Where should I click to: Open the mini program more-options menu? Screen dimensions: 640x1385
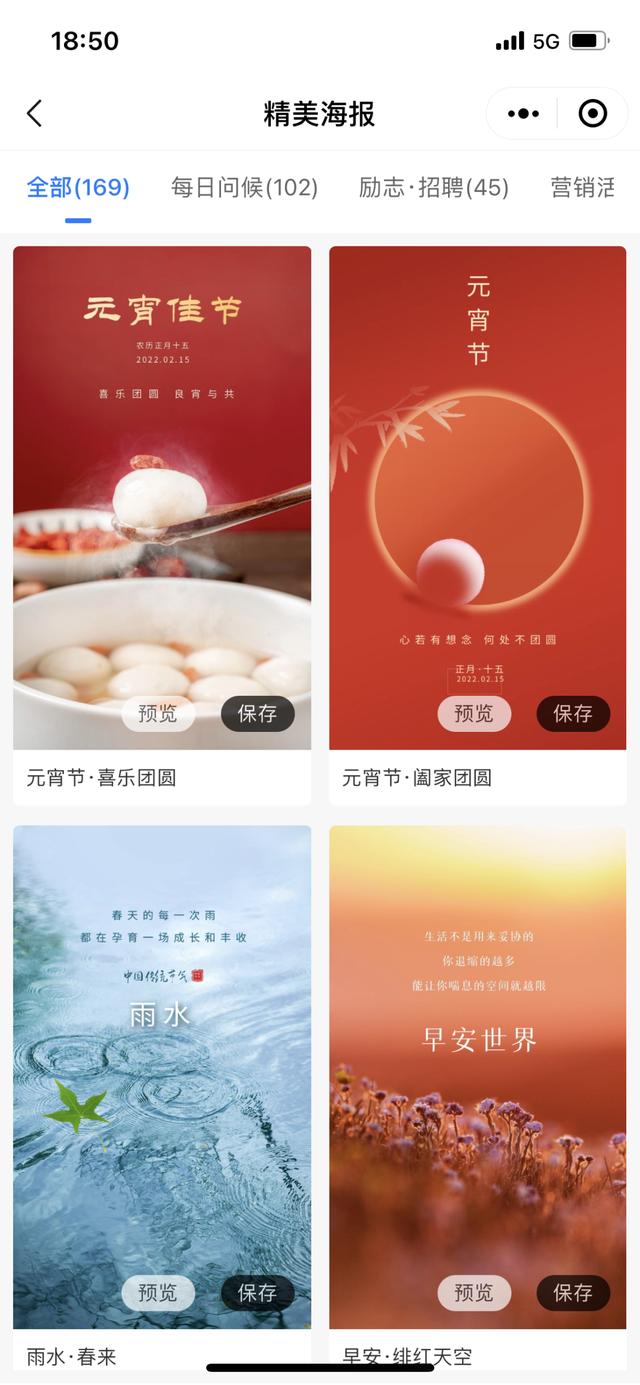point(523,114)
